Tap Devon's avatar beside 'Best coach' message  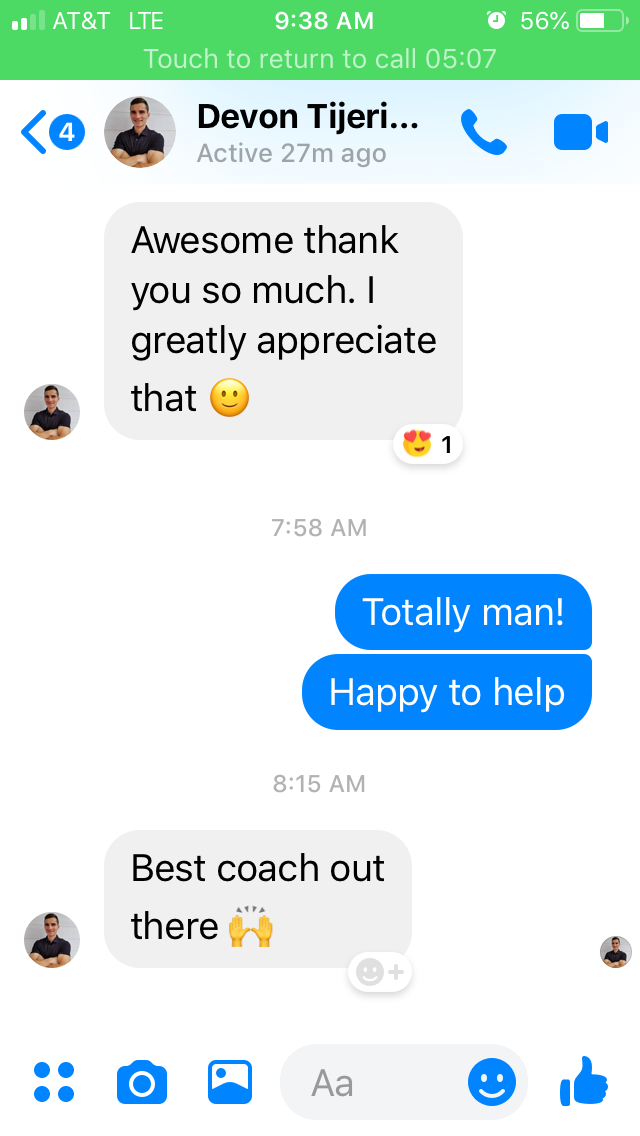[x=52, y=939]
